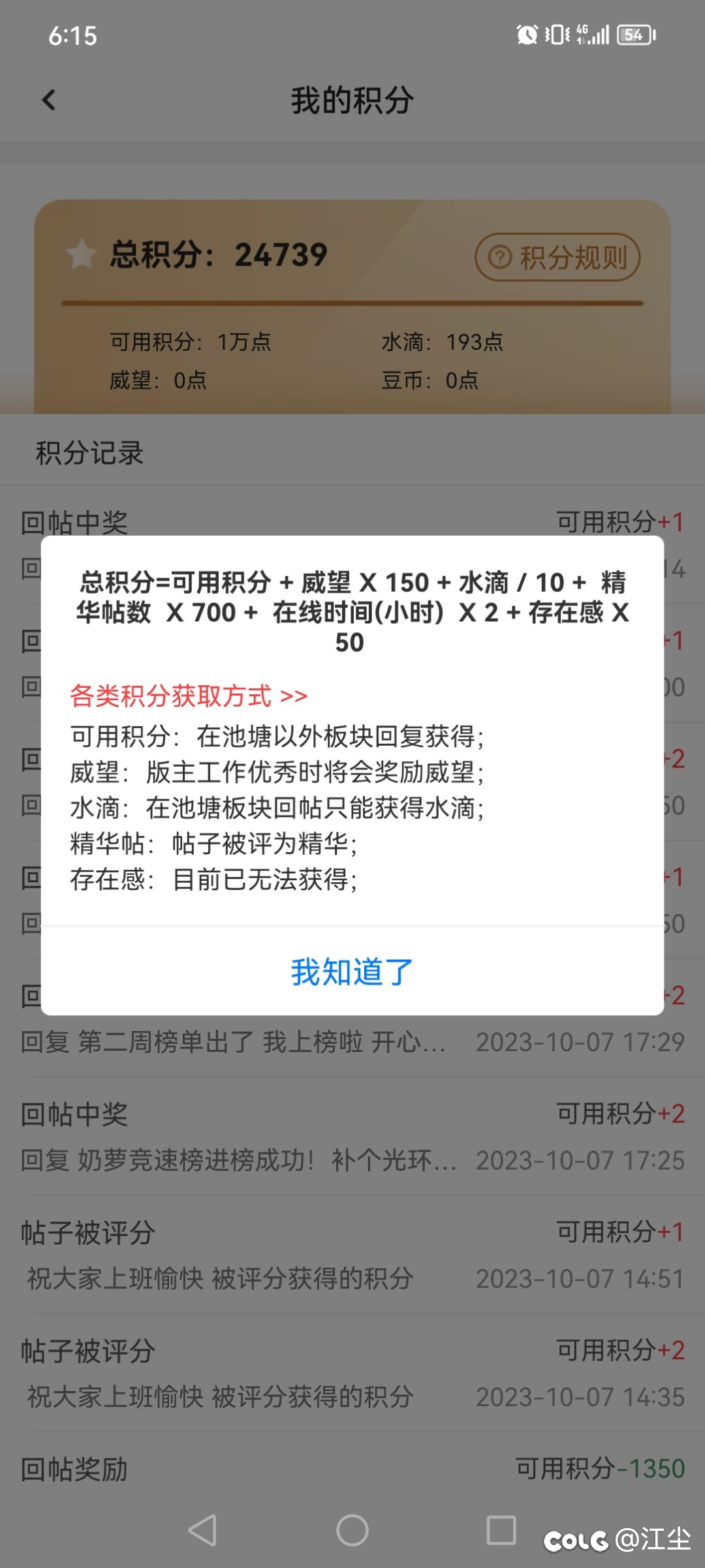Dismiss the dialog with 我知道了

tap(352, 972)
